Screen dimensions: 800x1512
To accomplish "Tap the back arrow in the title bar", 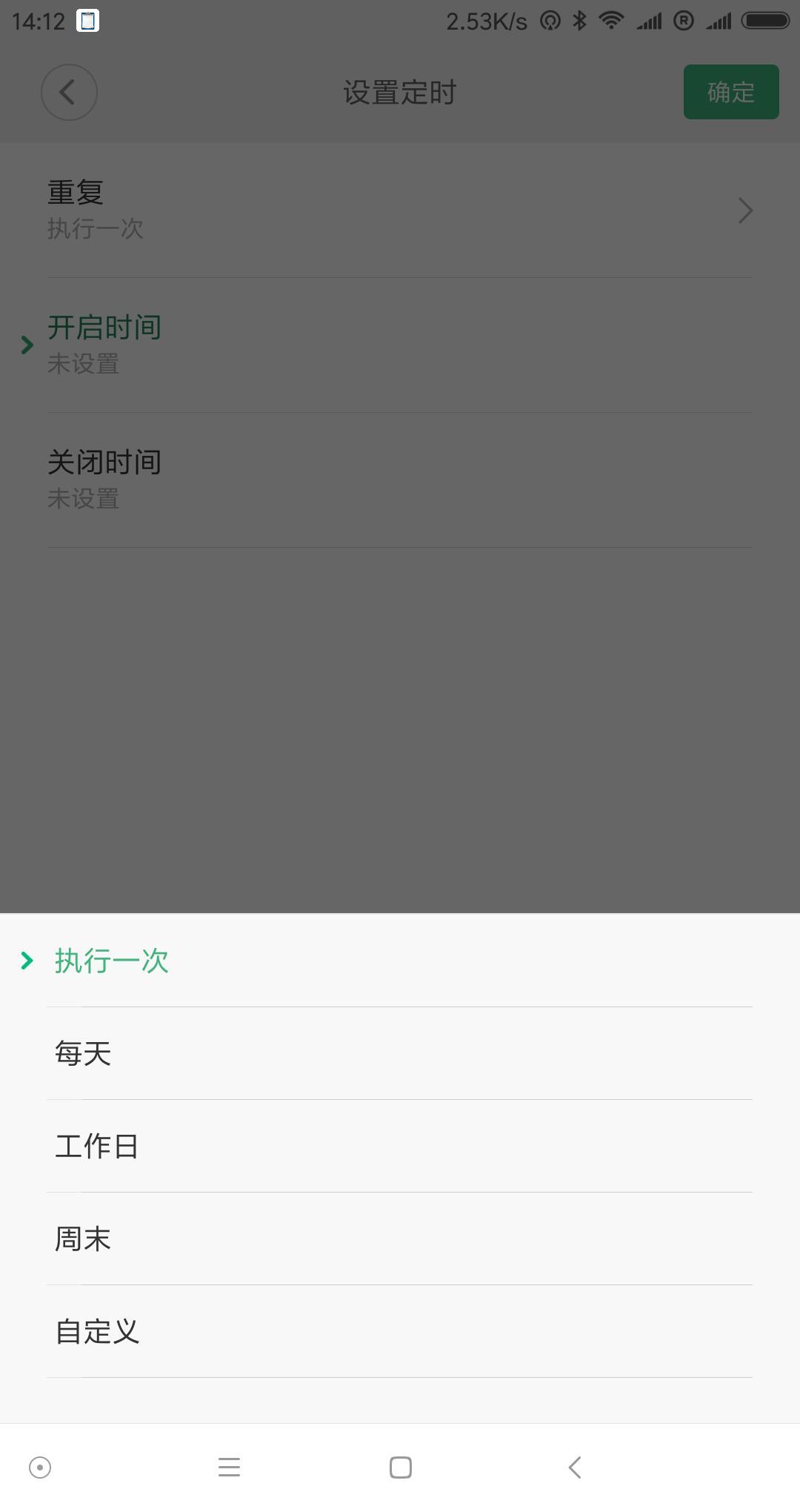I will click(68, 92).
